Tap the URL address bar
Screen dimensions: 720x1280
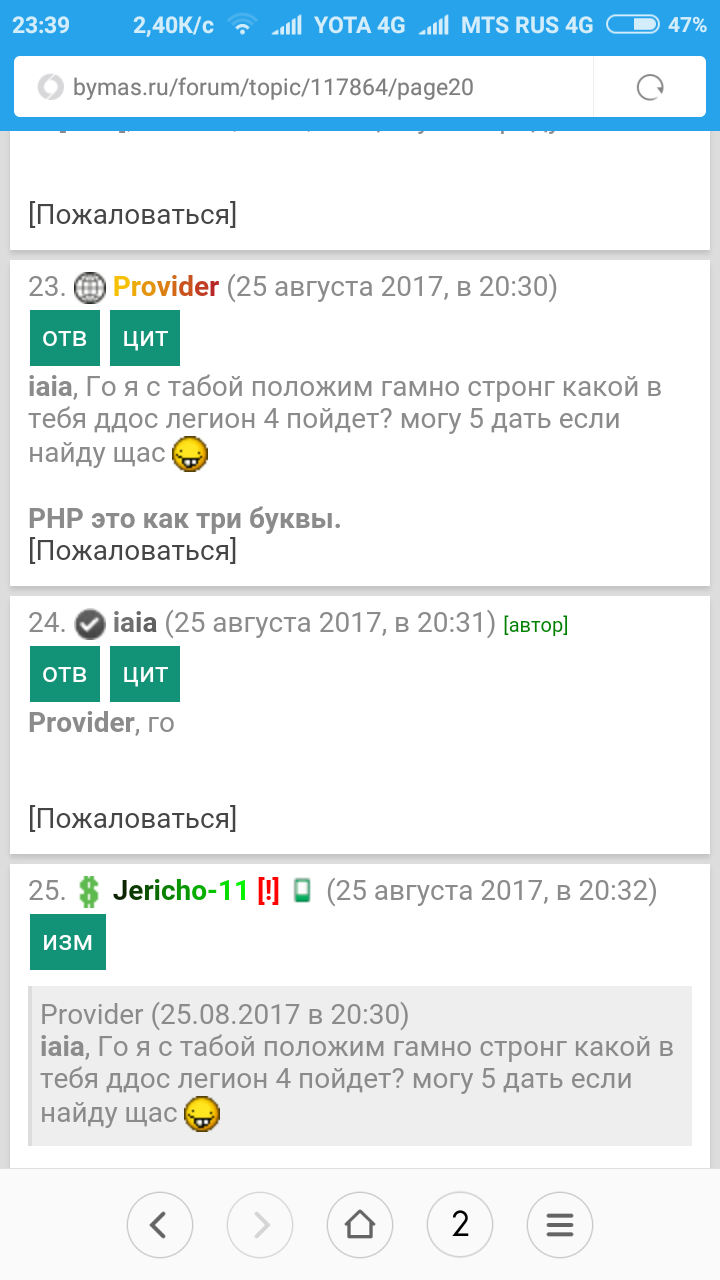300,88
